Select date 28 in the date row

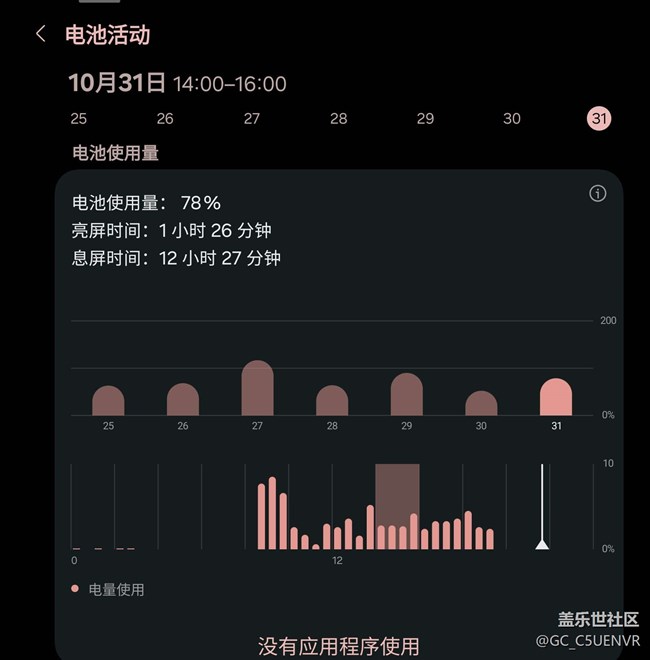[x=339, y=118]
